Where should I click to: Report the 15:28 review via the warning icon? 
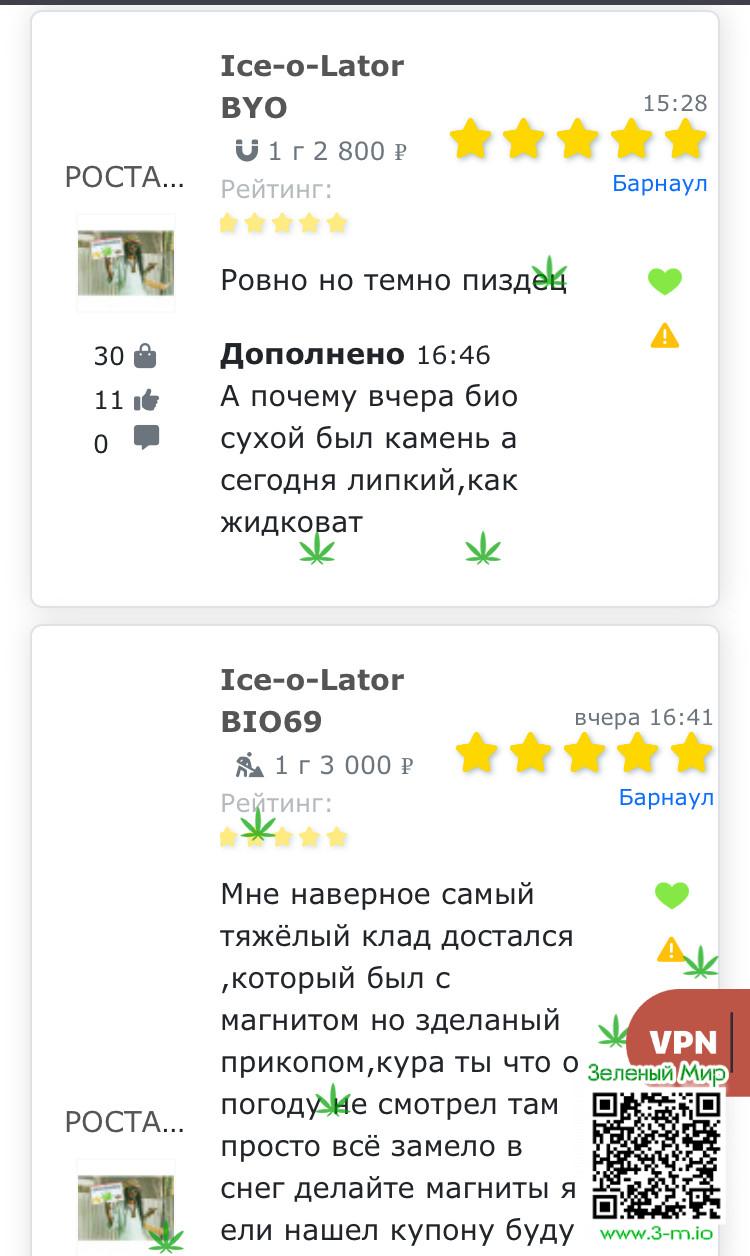(x=664, y=336)
